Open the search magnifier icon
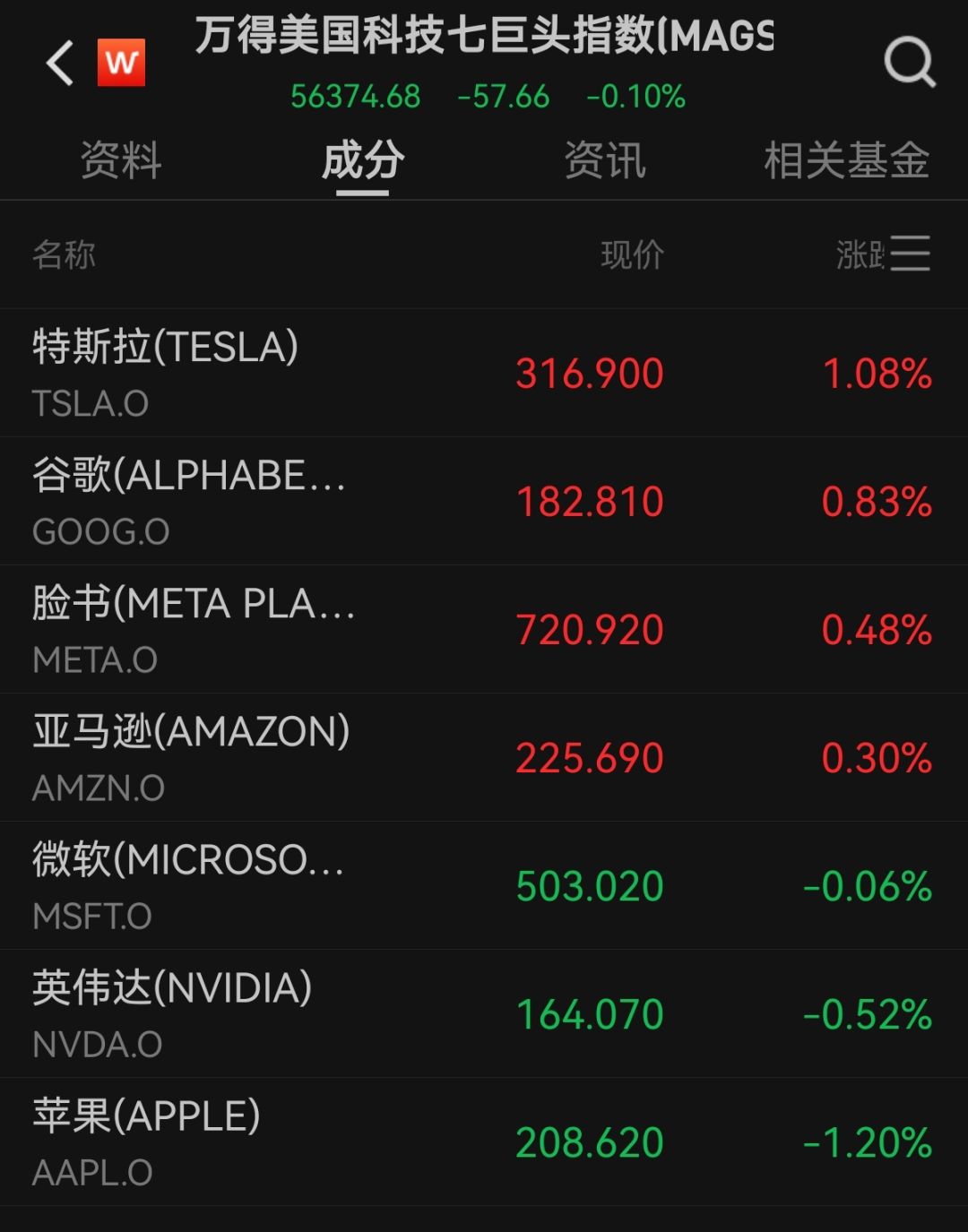Image resolution: width=968 pixels, height=1232 pixels. [909, 63]
